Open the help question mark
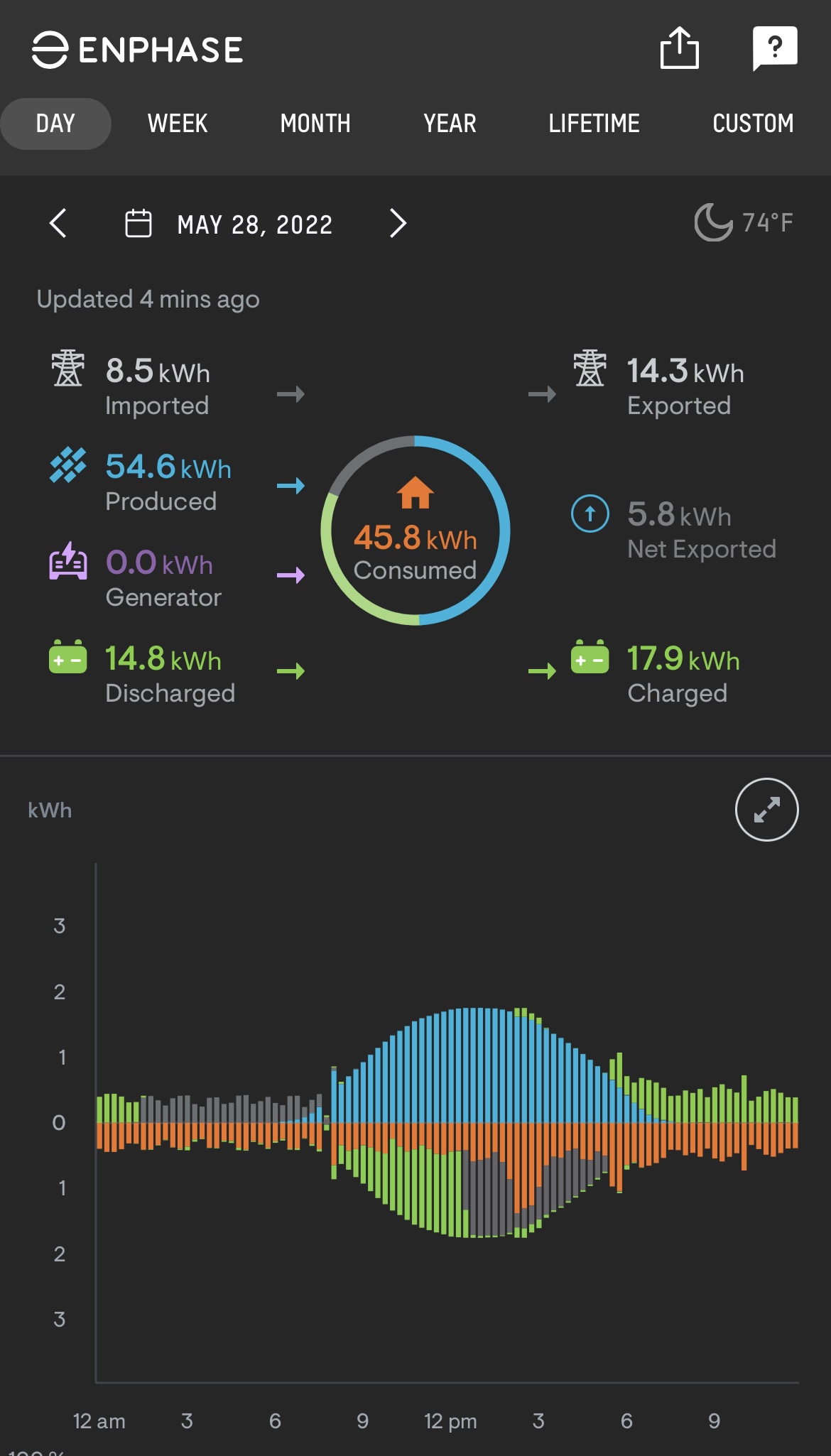 [774, 48]
